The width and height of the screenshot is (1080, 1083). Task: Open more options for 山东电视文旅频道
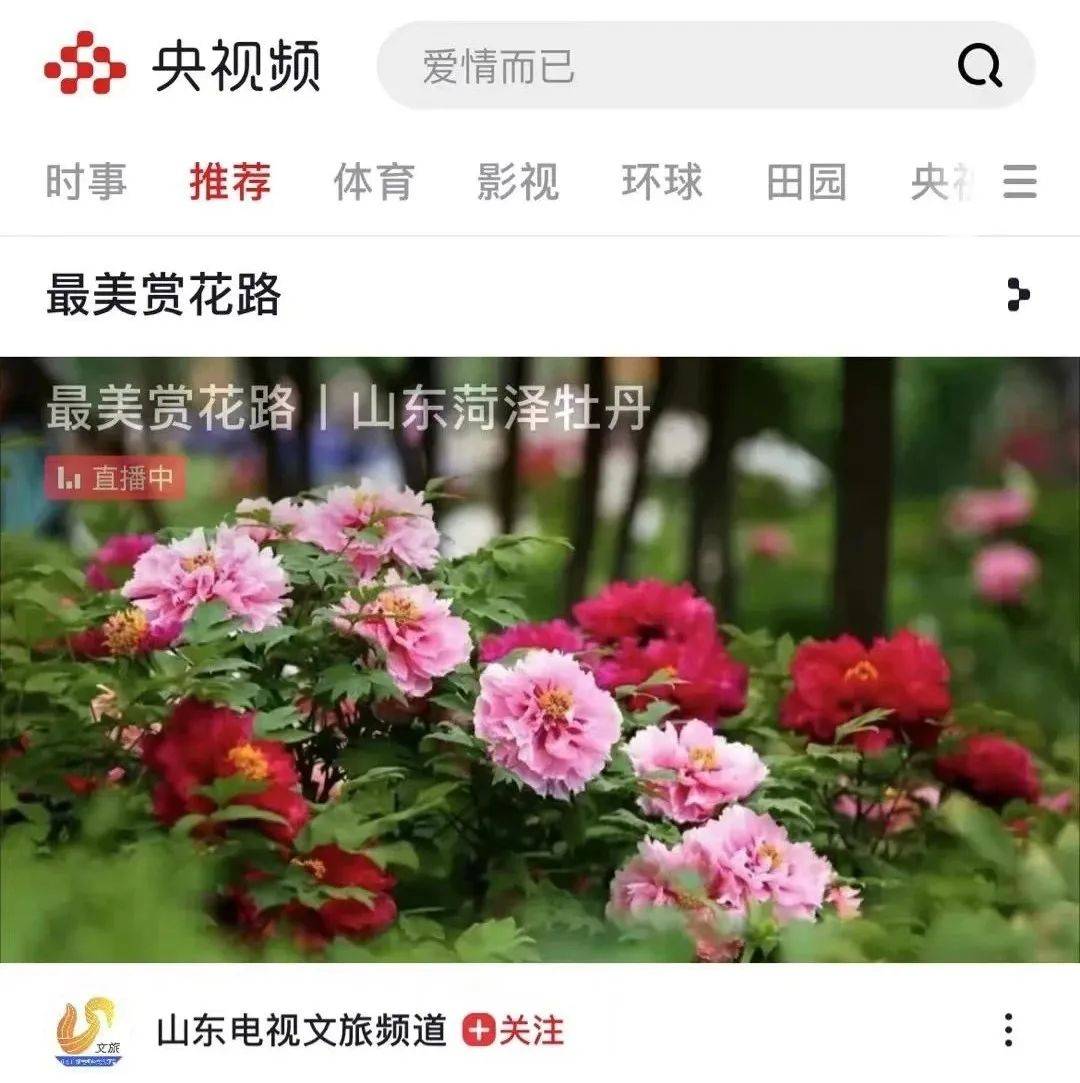point(1008,1030)
